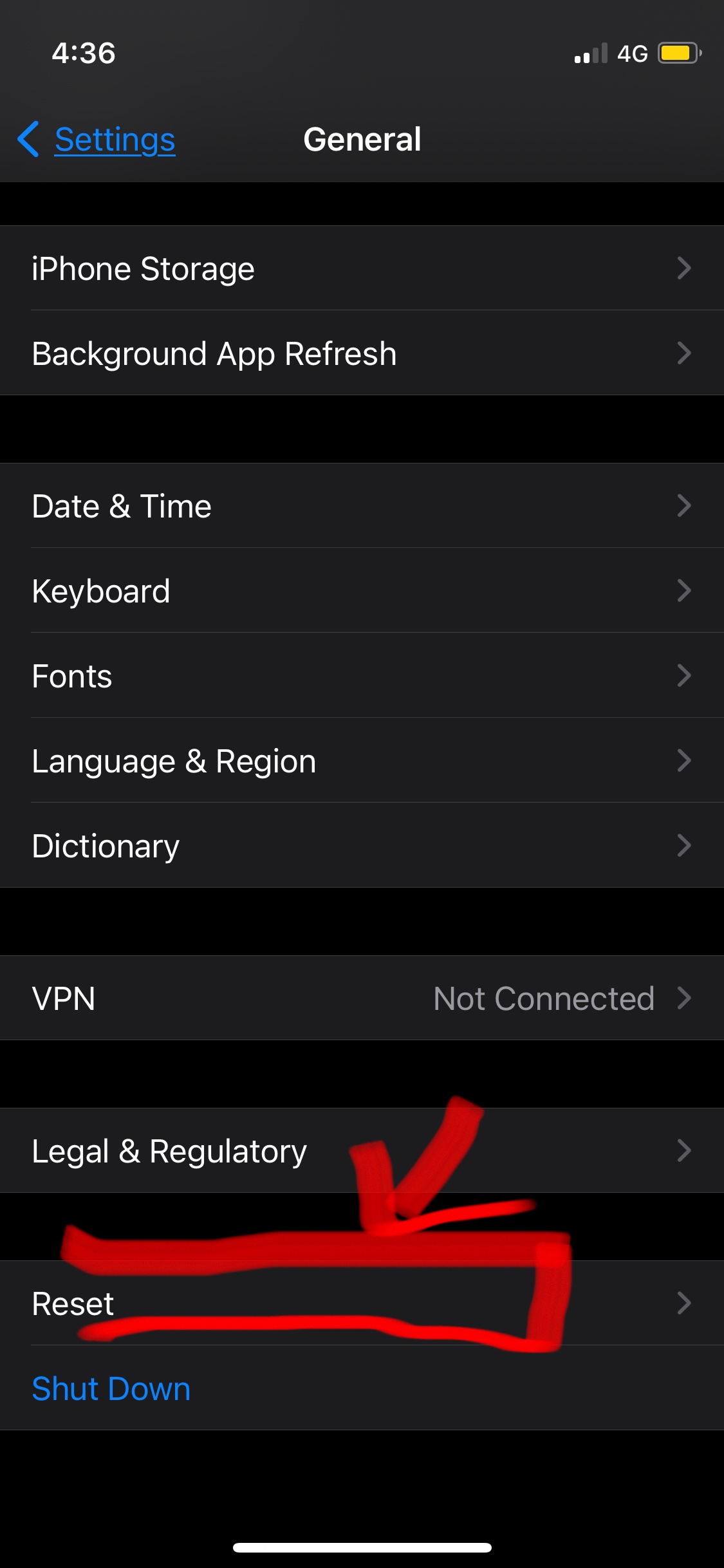724x1568 pixels.
Task: Open Dictionary settings
Action: pyautogui.click(x=360, y=846)
